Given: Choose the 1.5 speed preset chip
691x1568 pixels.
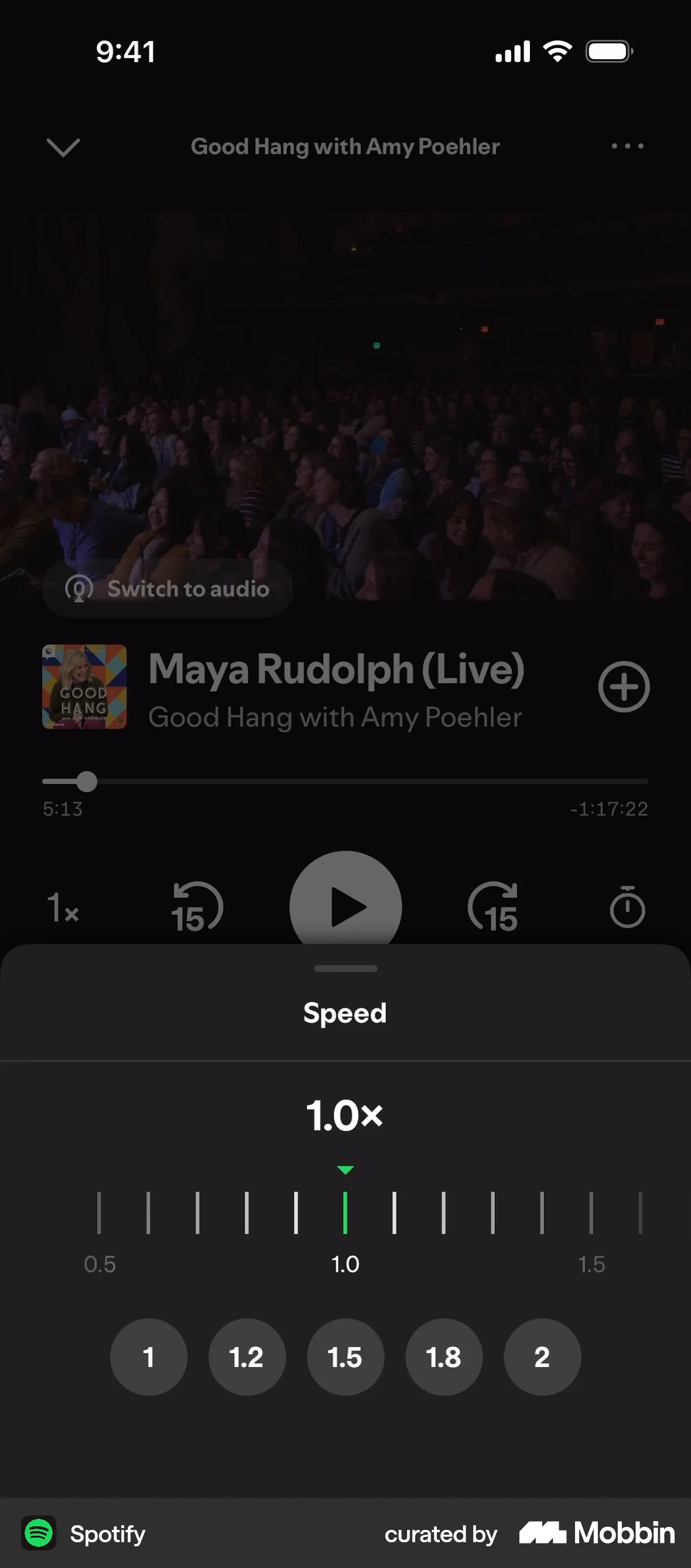Looking at the screenshot, I should [345, 1357].
